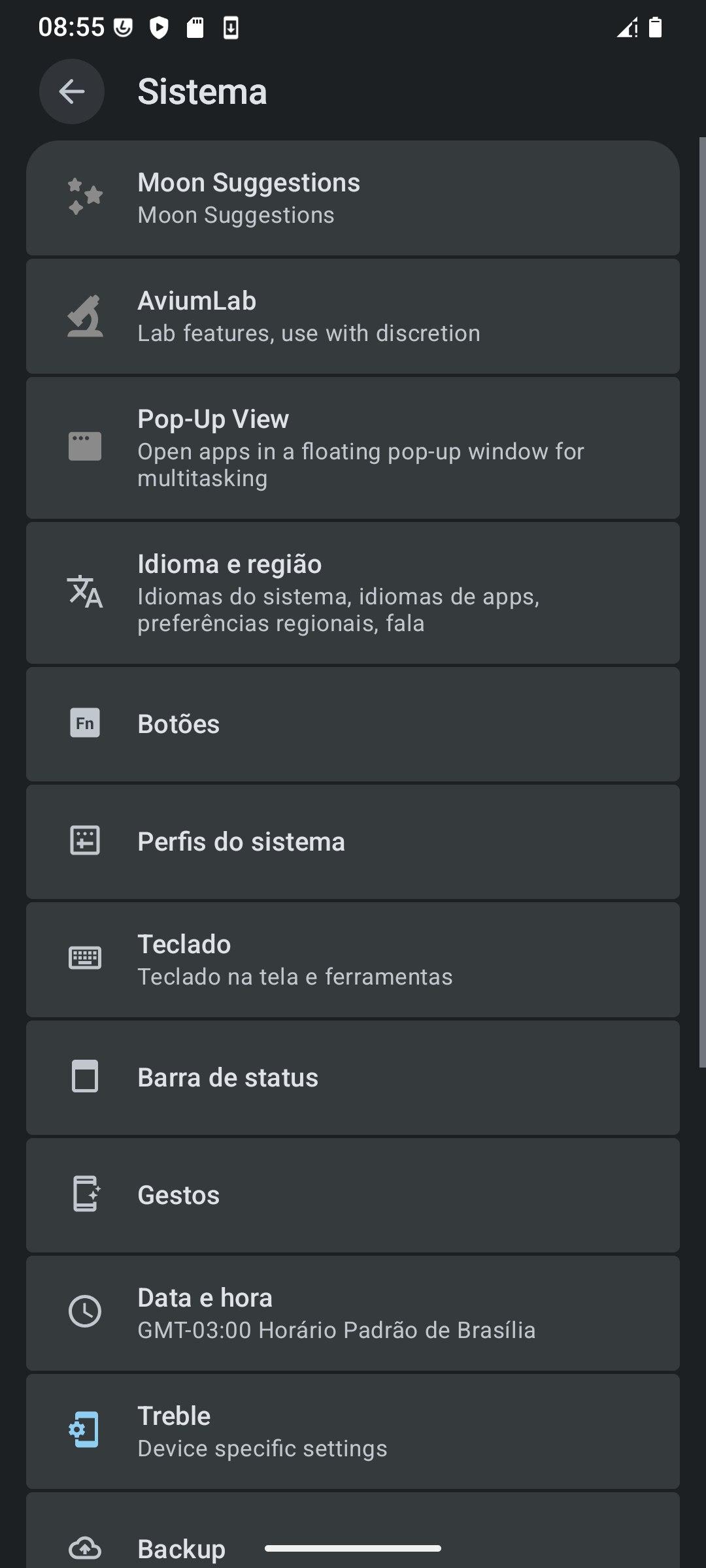The height and width of the screenshot is (1568, 706).
Task: Open Treble device specific settings
Action: coord(353,1431)
